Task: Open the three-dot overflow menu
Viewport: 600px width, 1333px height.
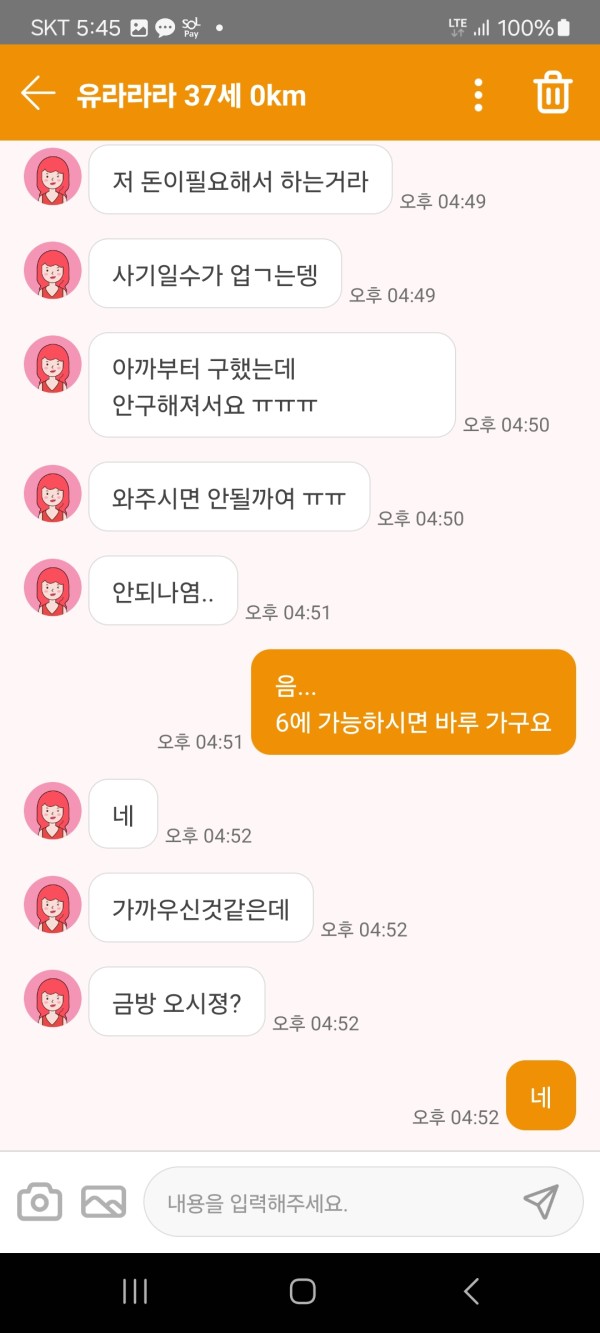Action: pos(478,94)
